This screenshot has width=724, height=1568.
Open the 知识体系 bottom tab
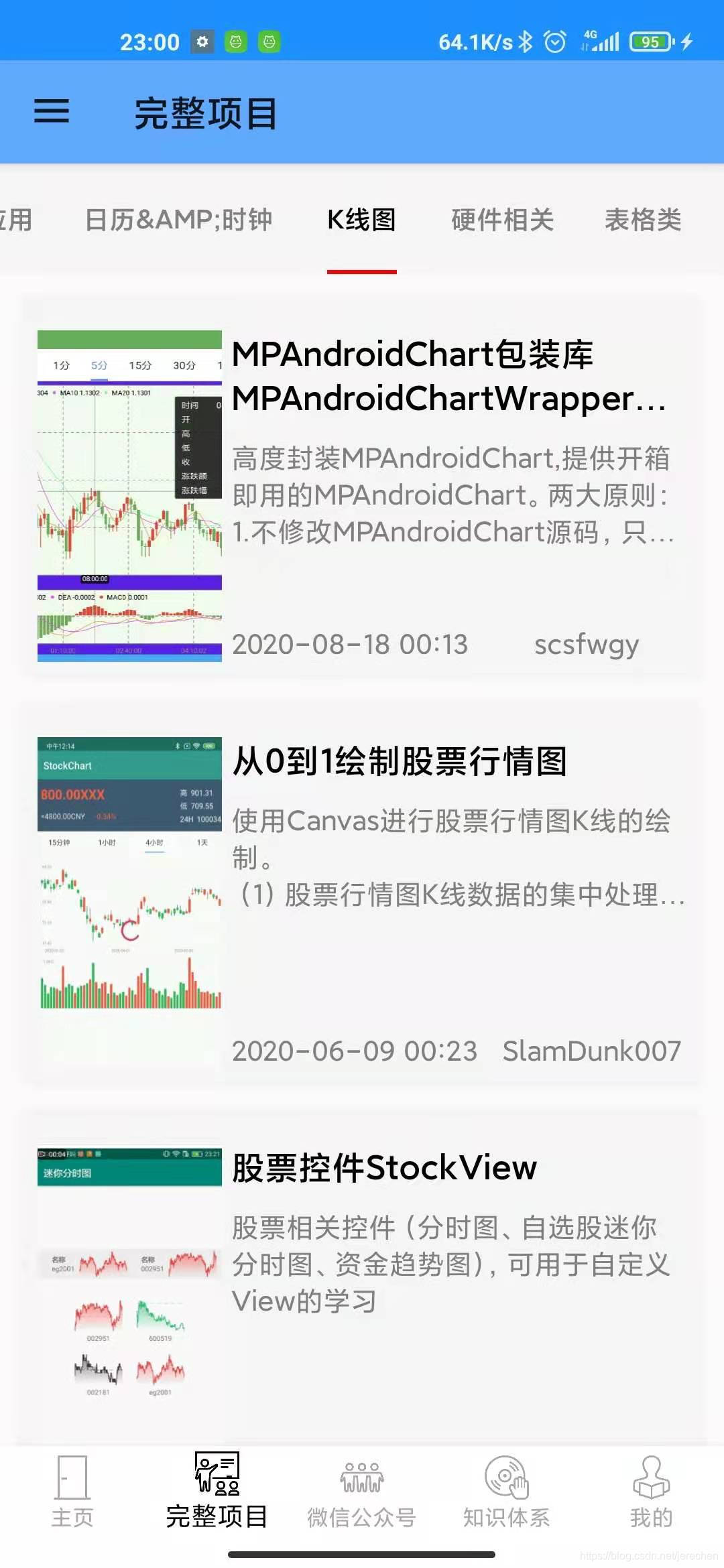coord(507,1491)
